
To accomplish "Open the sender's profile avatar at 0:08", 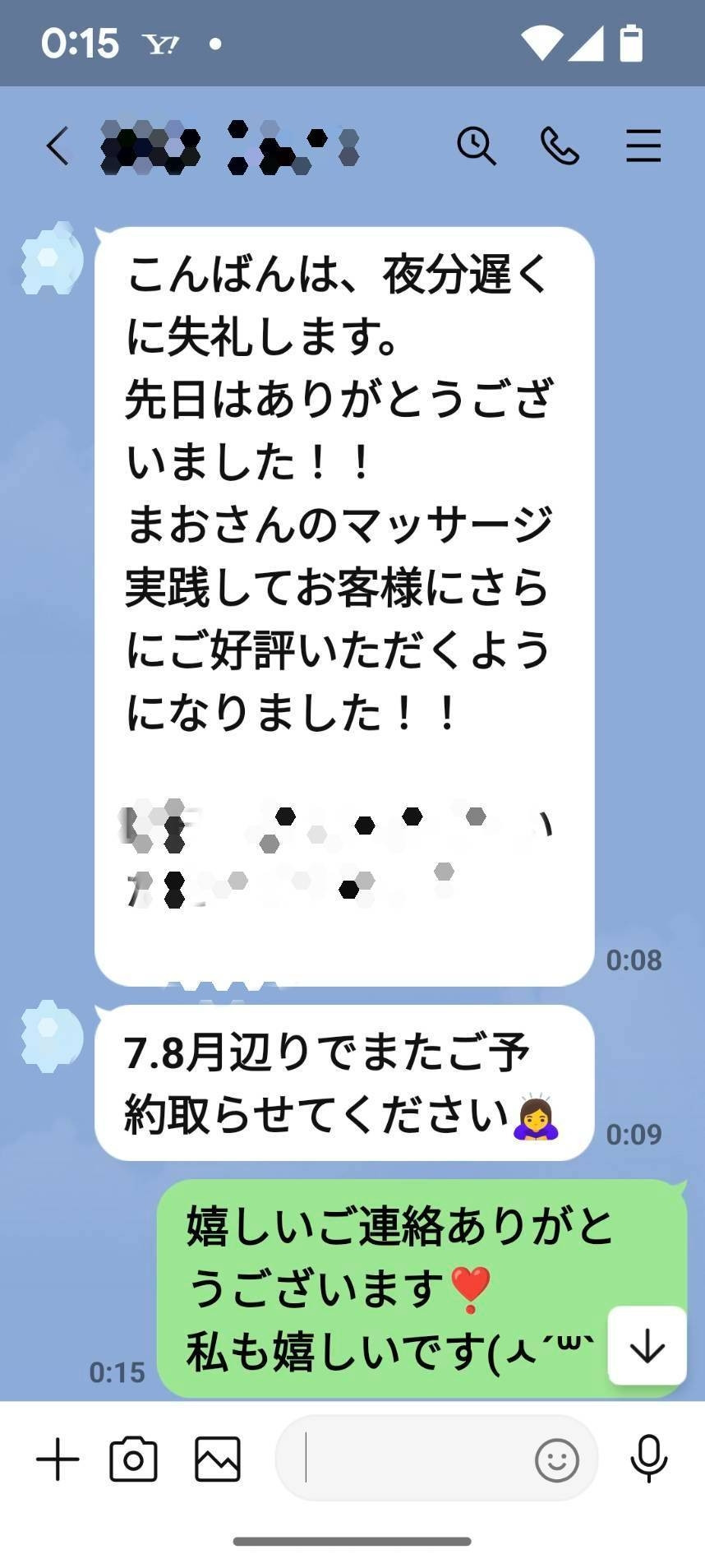I will (x=53, y=258).
